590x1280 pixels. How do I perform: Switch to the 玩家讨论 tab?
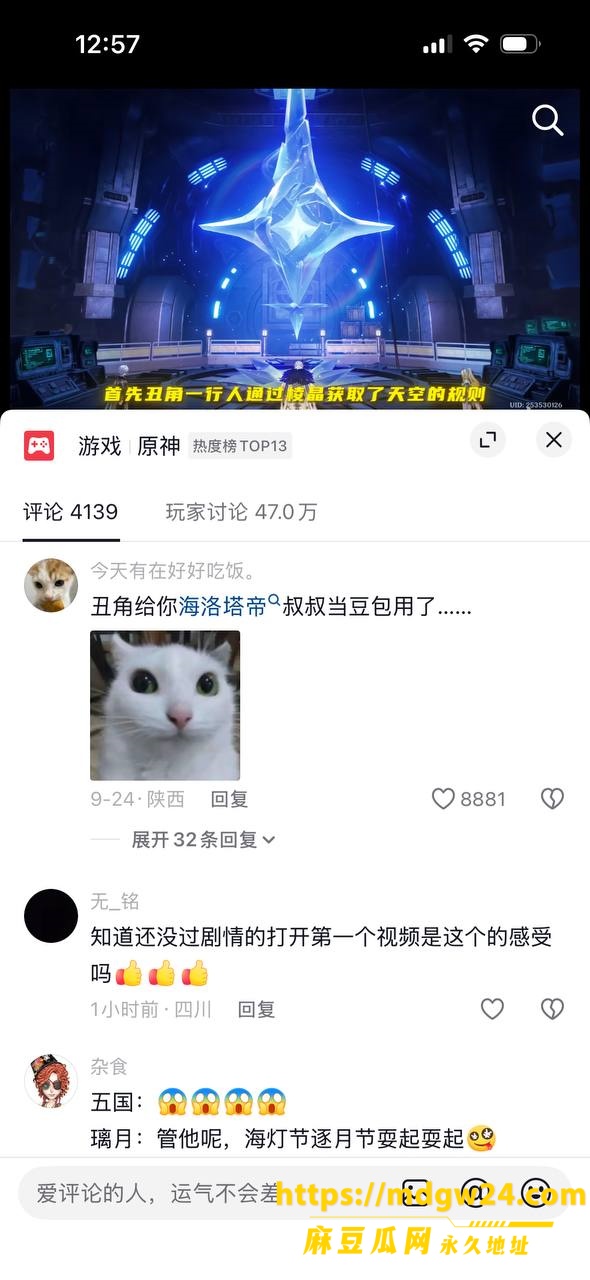pos(241,512)
